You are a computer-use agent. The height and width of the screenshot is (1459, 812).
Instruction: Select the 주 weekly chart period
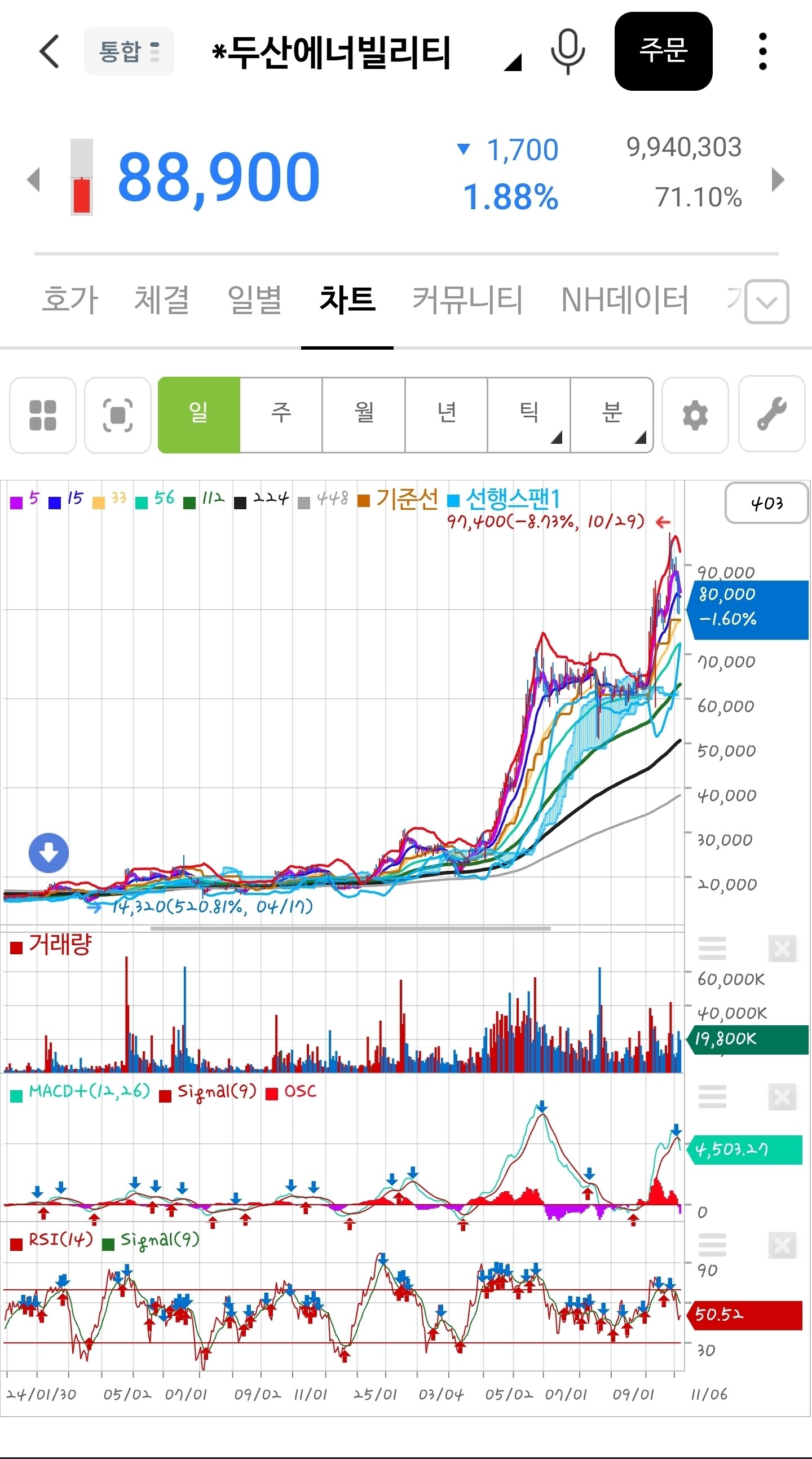click(x=281, y=415)
